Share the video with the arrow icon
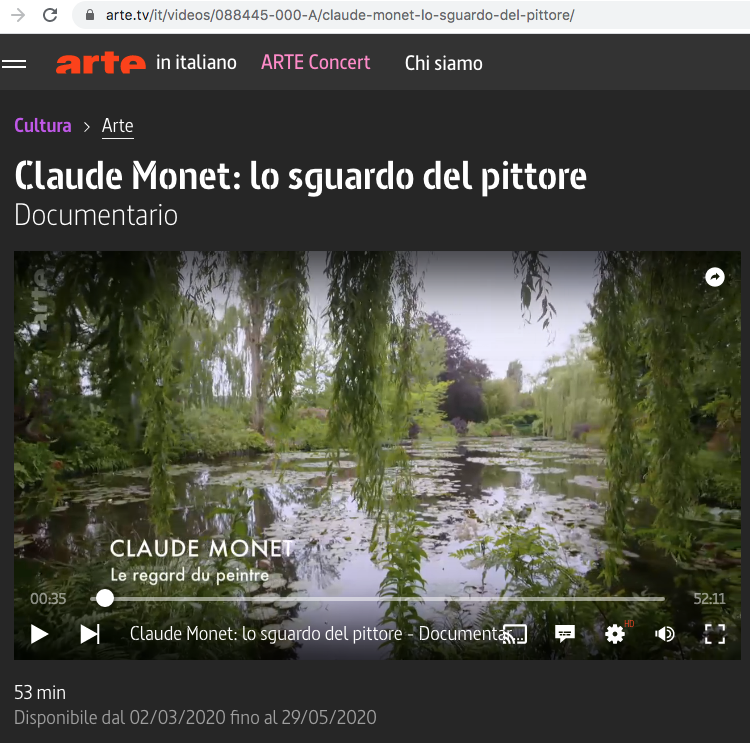 click(x=714, y=277)
